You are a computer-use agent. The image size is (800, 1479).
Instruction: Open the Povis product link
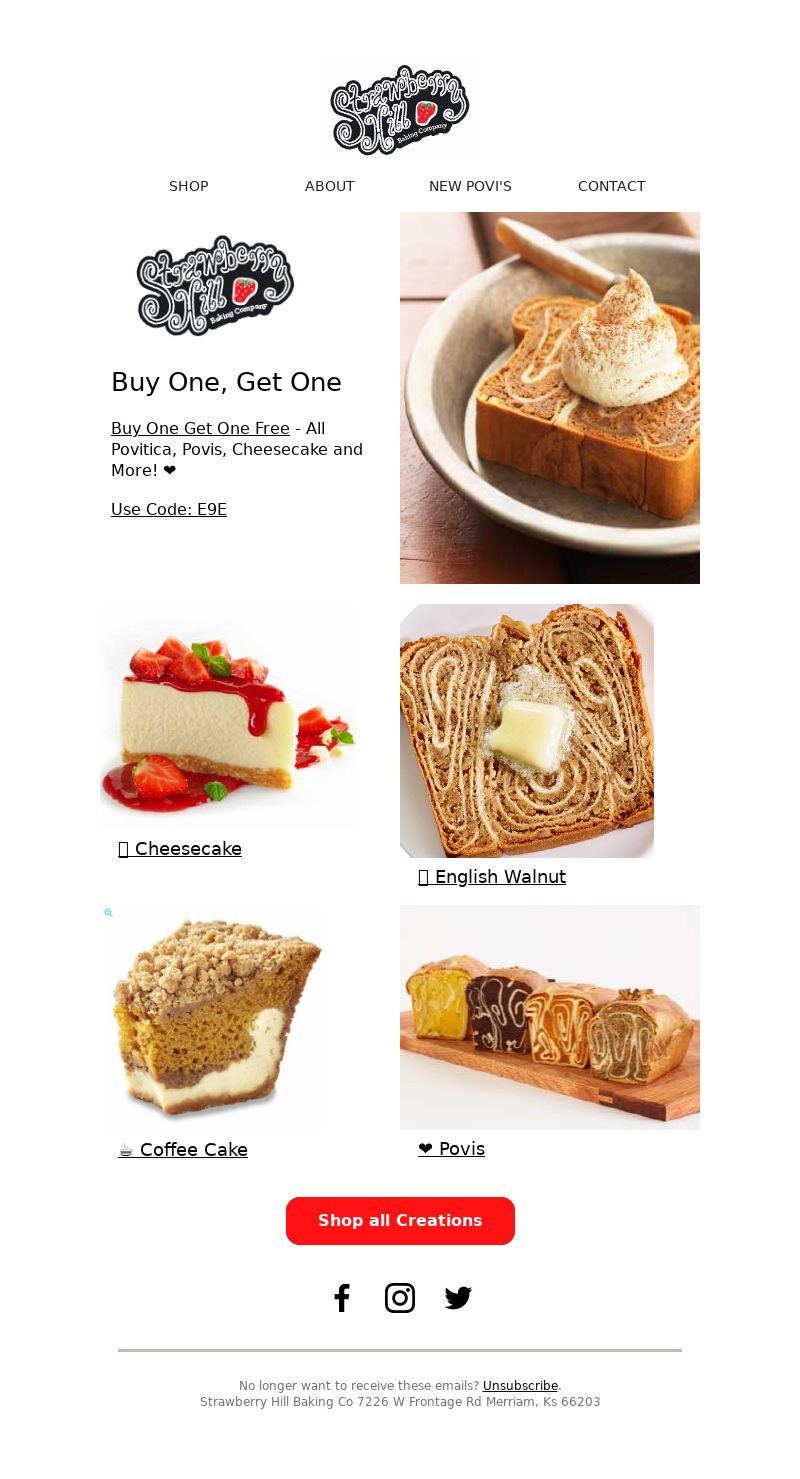tap(451, 1149)
